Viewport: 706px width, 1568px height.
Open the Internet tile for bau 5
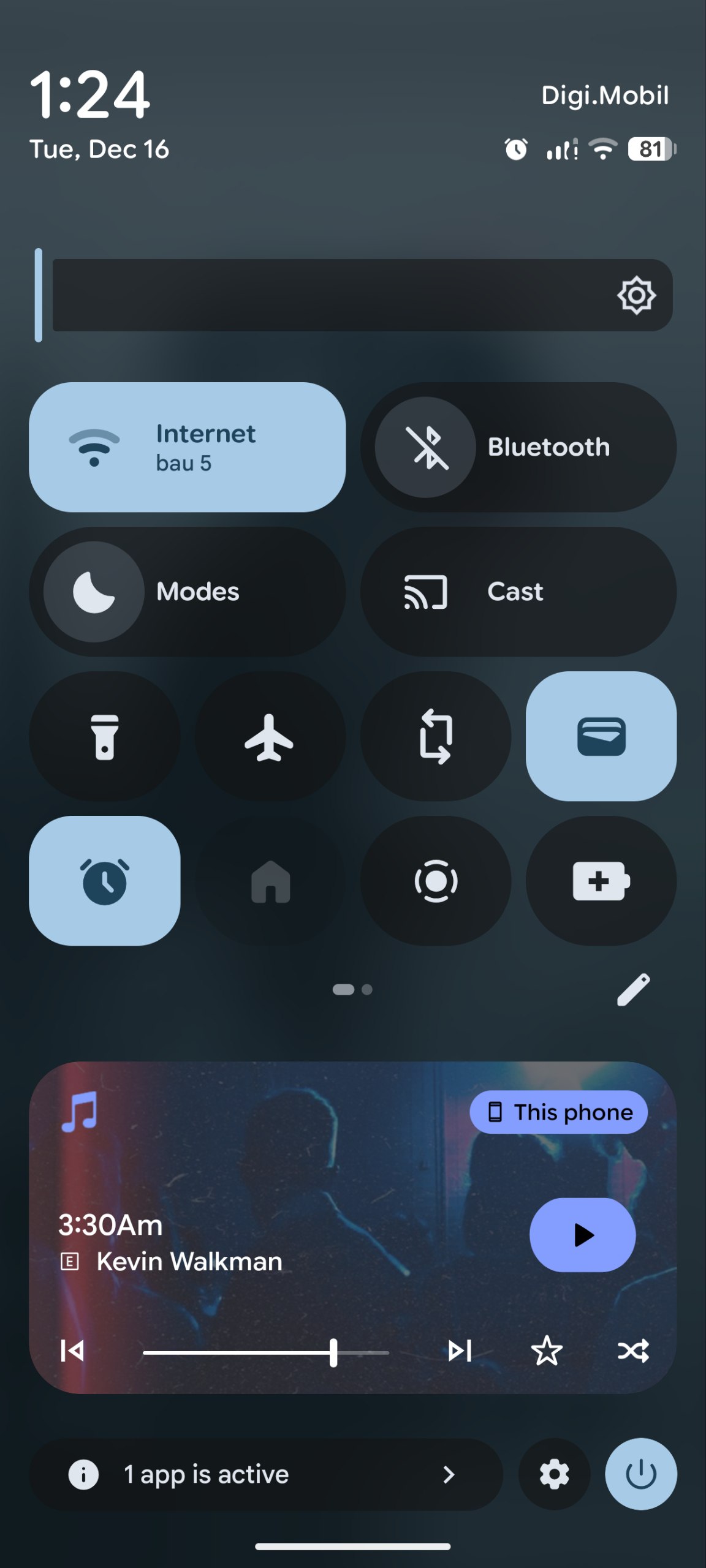[187, 447]
